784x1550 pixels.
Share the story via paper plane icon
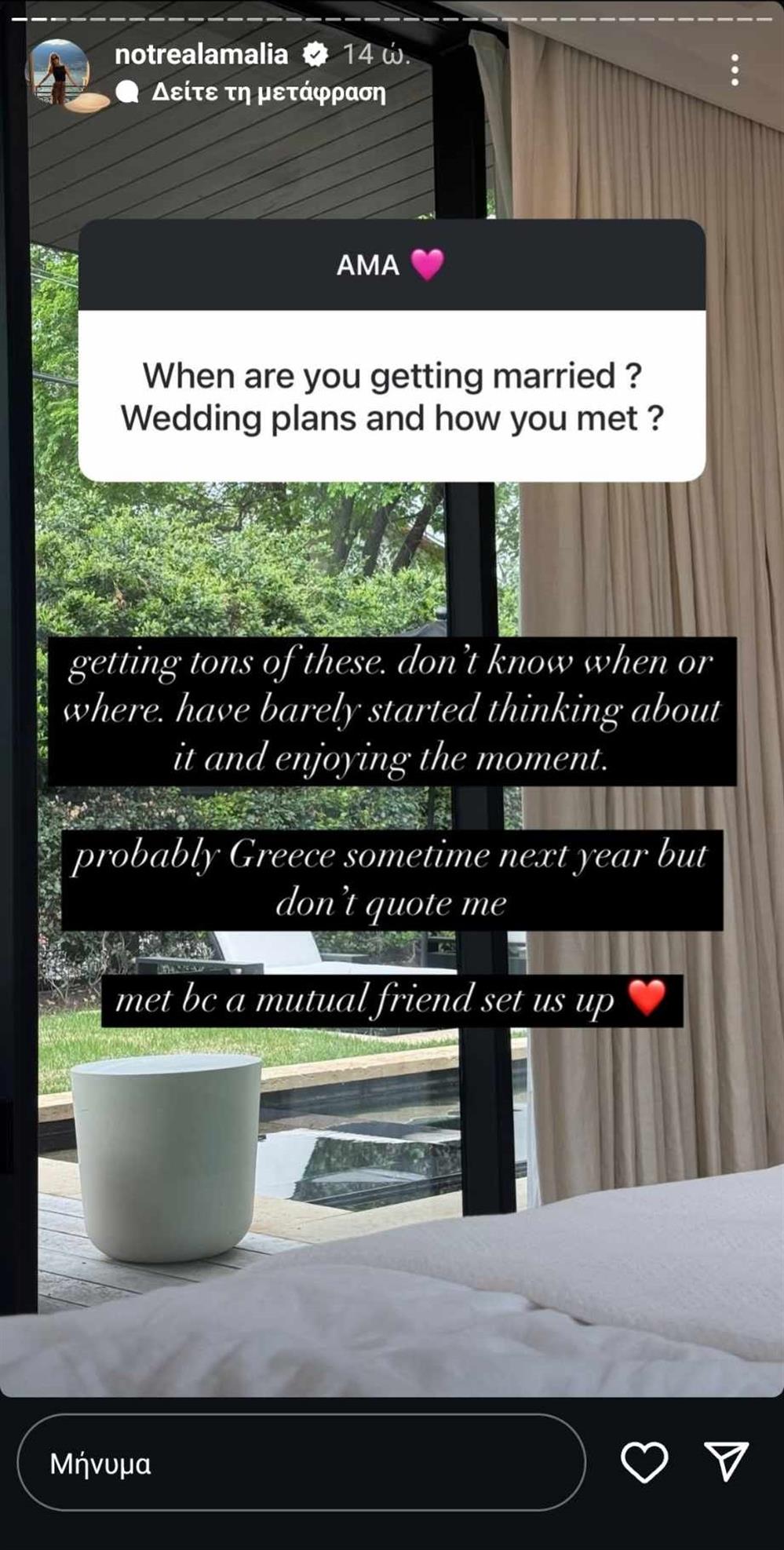(x=726, y=1461)
